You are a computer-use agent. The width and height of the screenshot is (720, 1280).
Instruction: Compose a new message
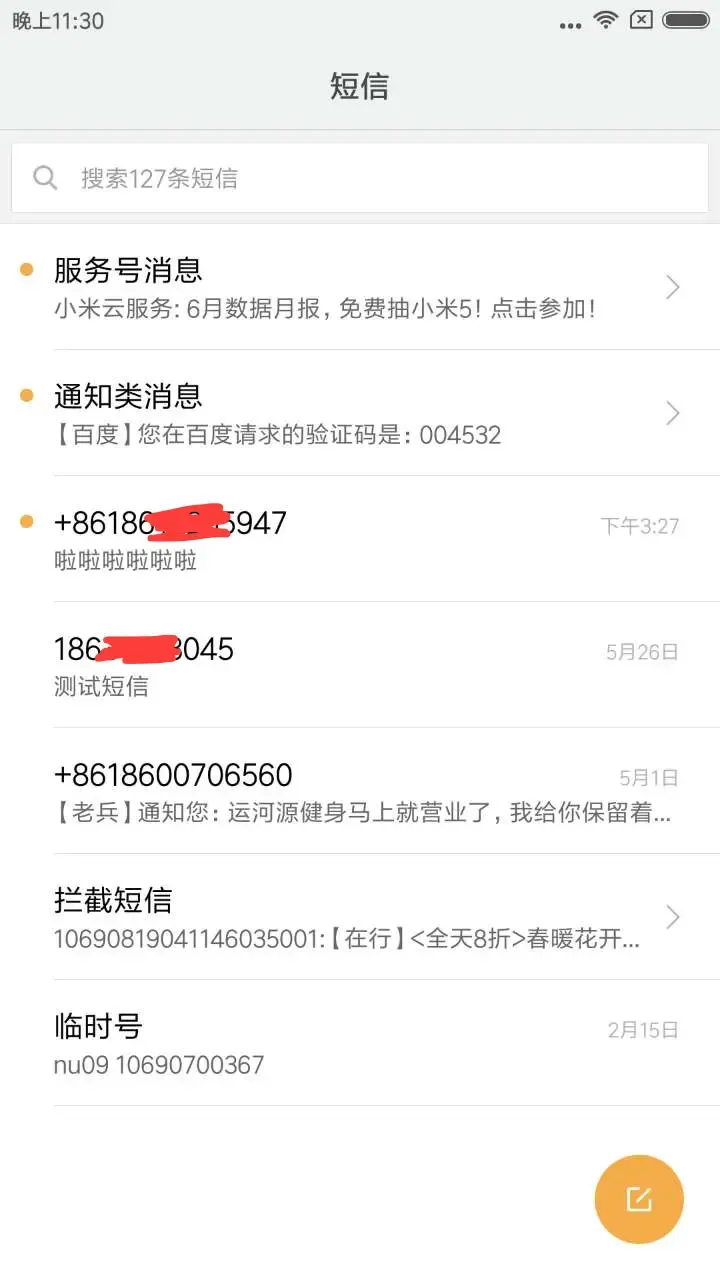point(638,1199)
